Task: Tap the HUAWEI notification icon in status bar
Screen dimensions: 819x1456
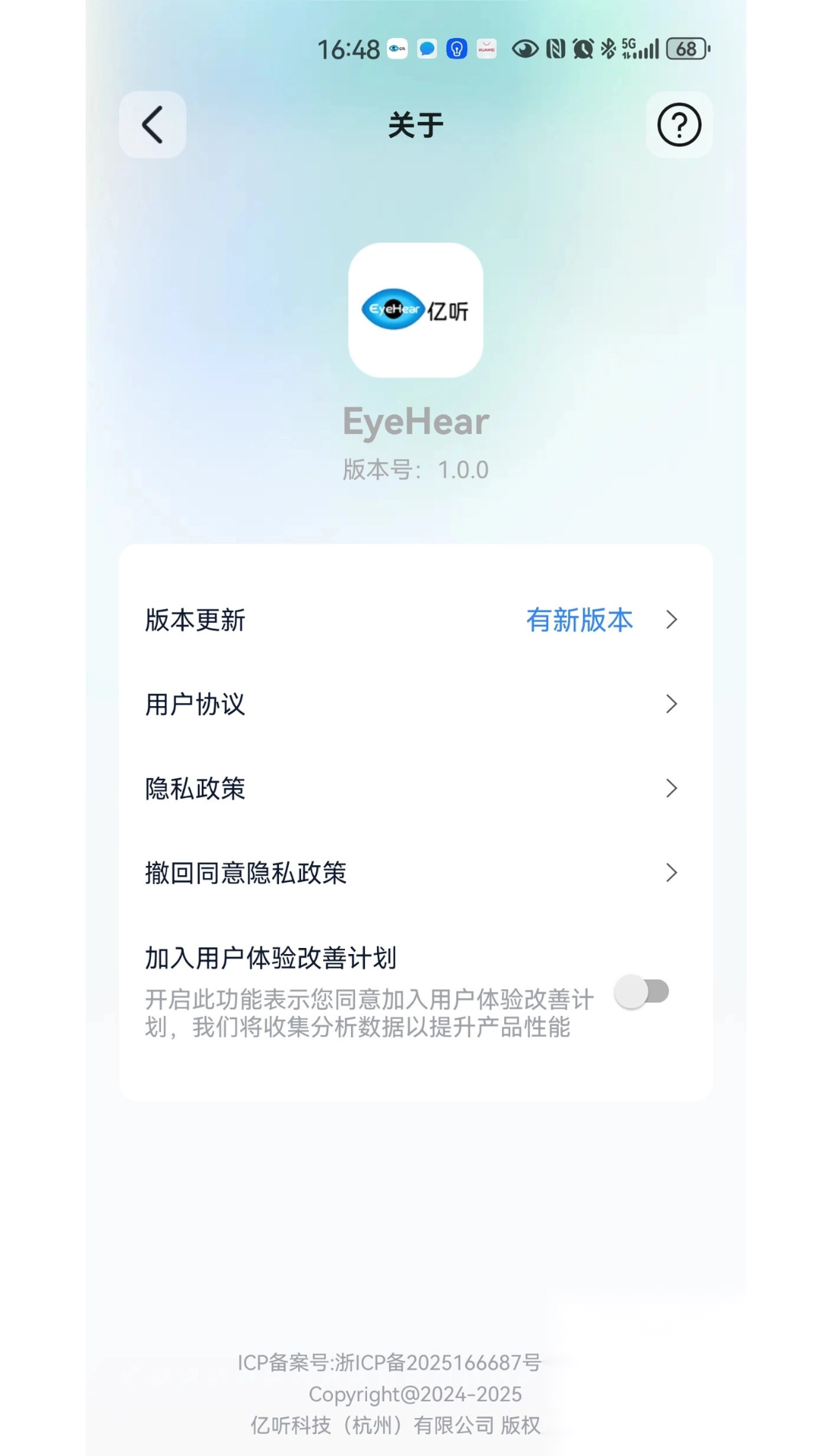Action: coord(486,48)
